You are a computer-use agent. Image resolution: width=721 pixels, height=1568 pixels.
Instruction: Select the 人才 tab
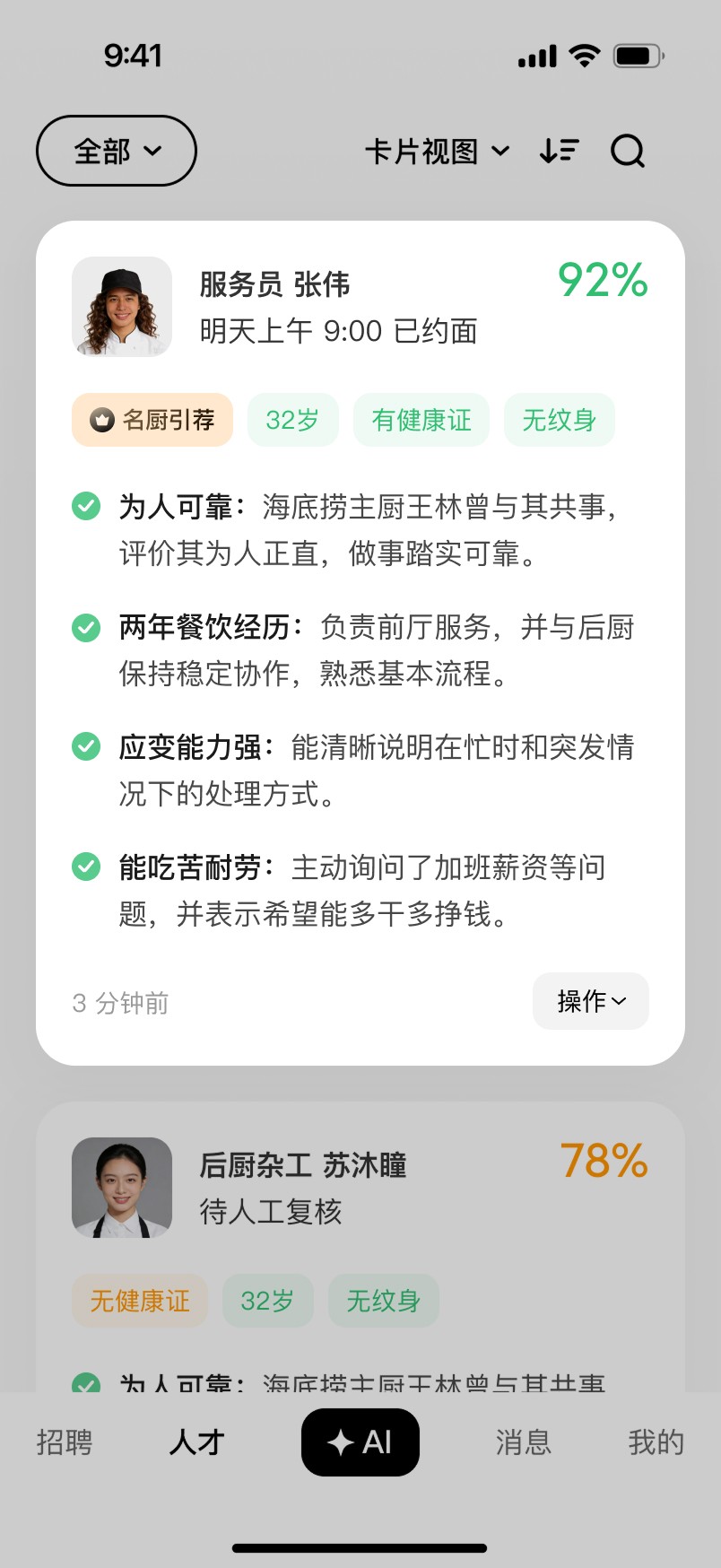click(196, 1442)
